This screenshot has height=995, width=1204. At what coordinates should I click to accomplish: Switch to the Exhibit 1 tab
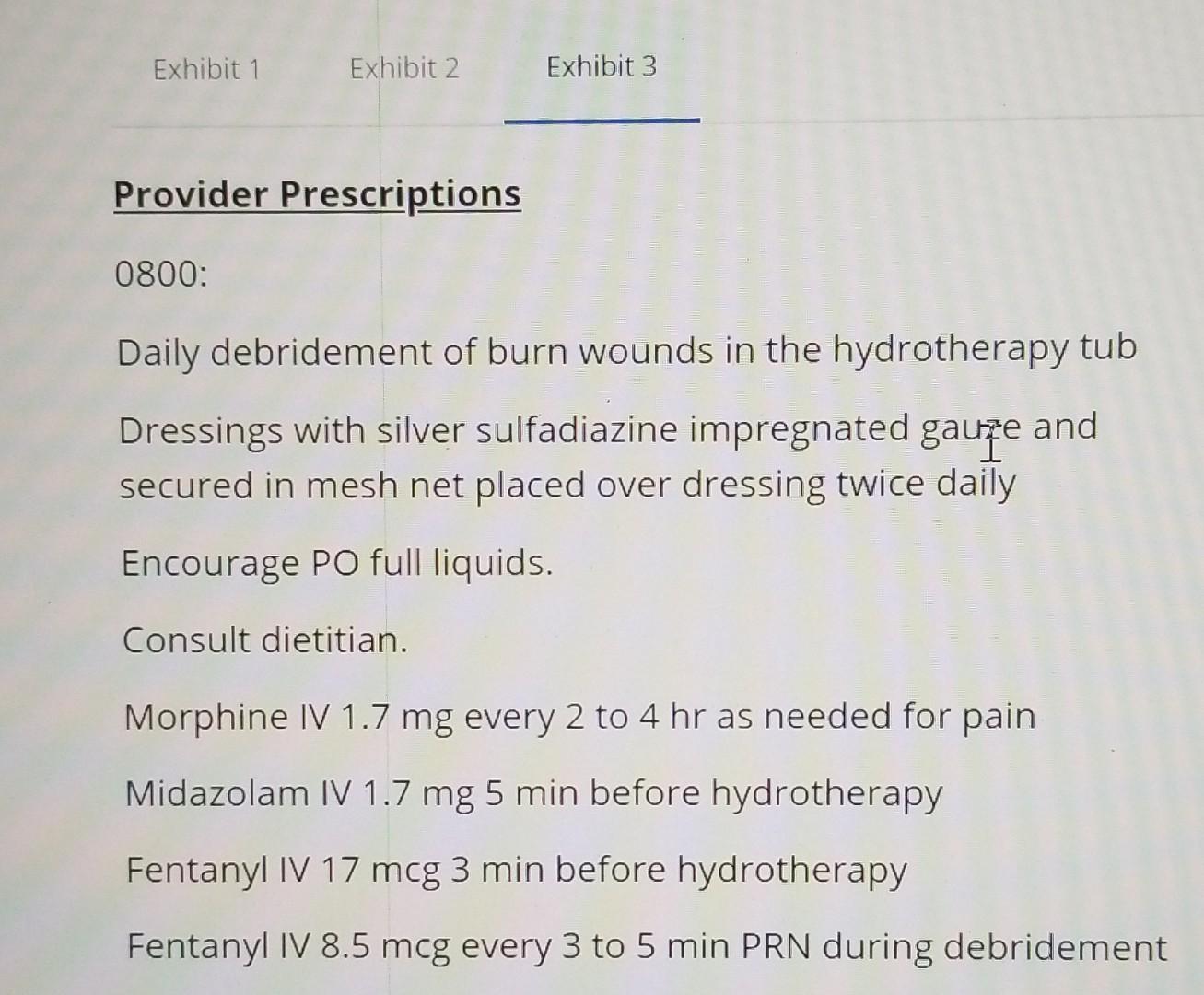point(206,69)
